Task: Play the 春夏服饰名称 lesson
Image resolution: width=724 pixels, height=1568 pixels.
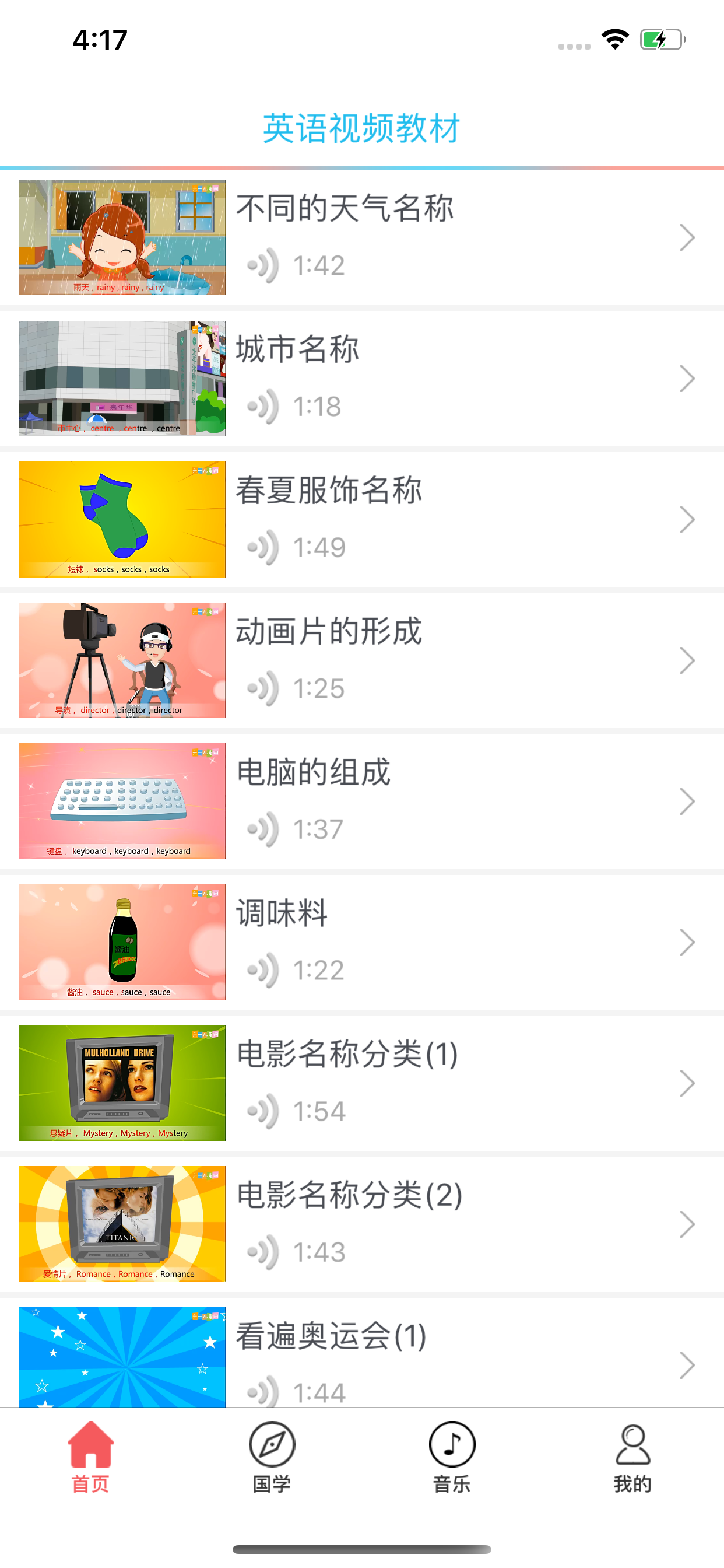Action: coord(362,519)
